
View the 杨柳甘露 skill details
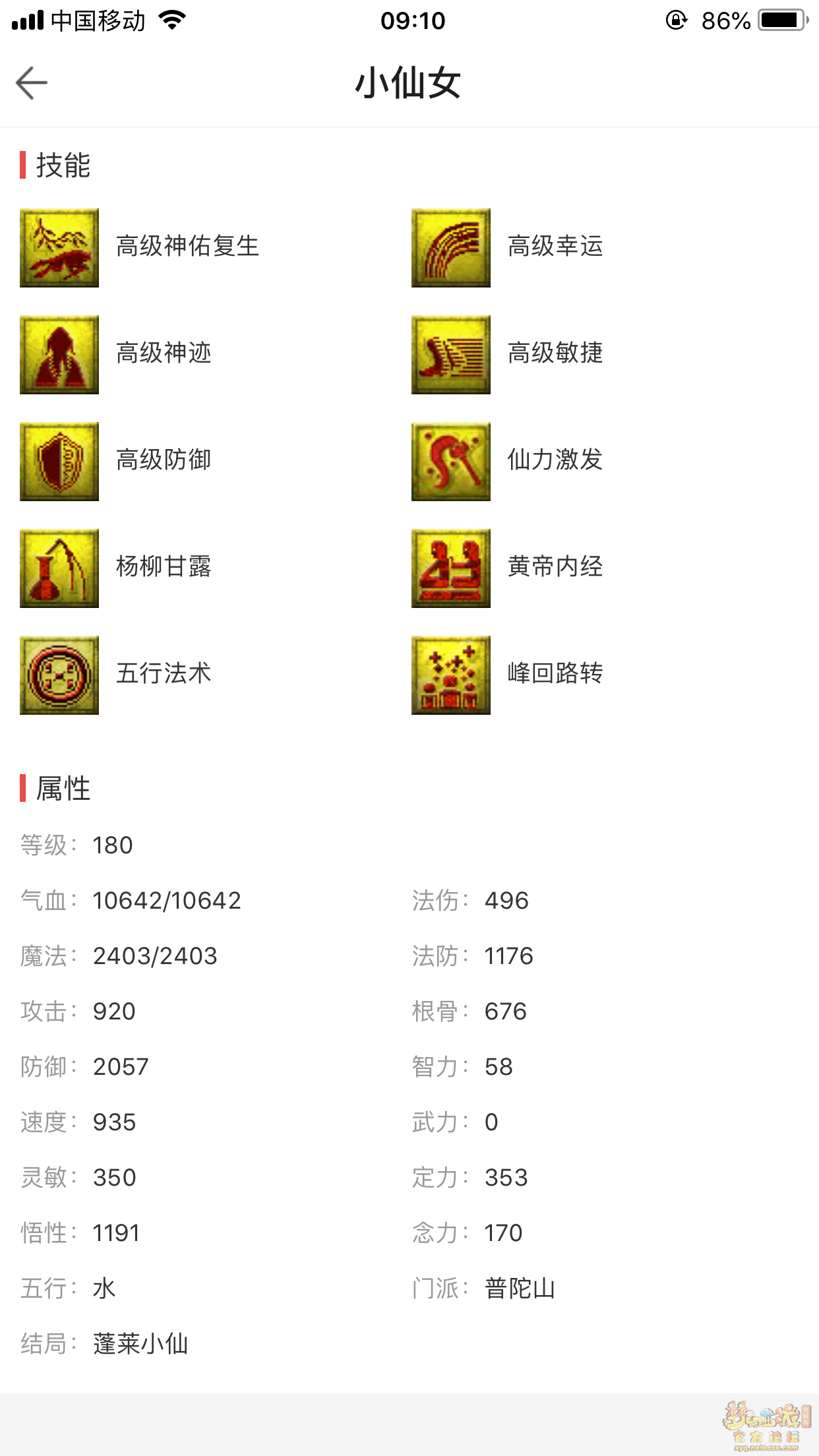tap(59, 568)
